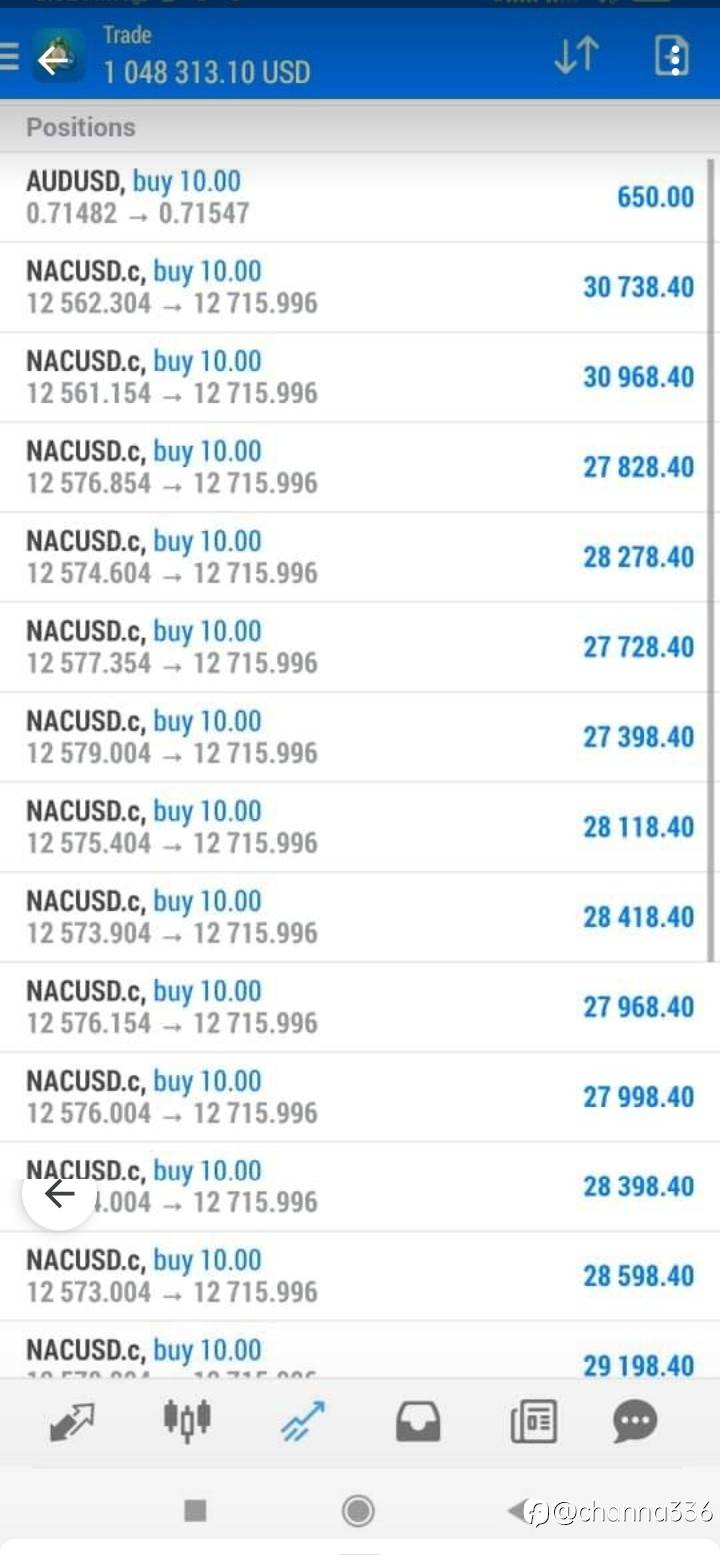Screen dimensions: 720x1555
Task: Switch to the Quotes tab
Action: point(72,1422)
